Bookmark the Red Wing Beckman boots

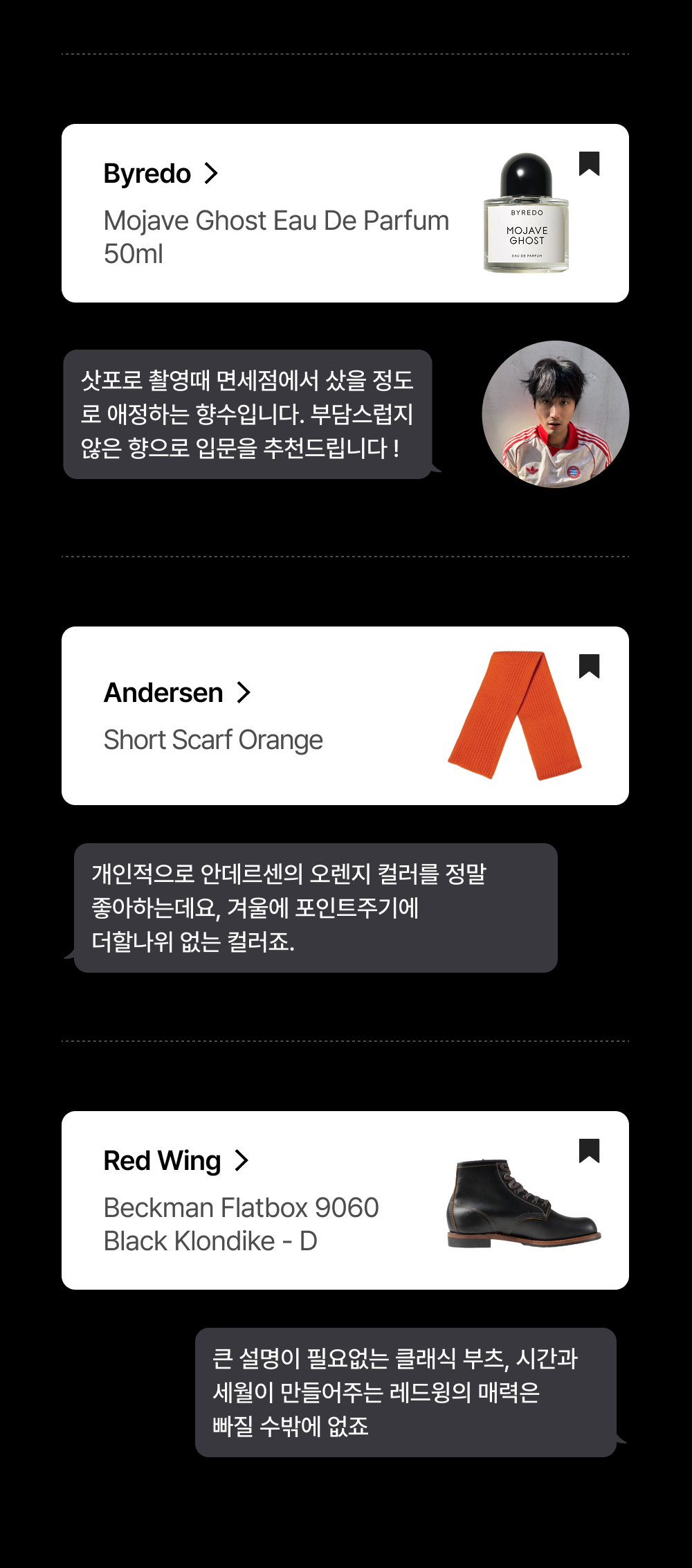click(589, 1151)
